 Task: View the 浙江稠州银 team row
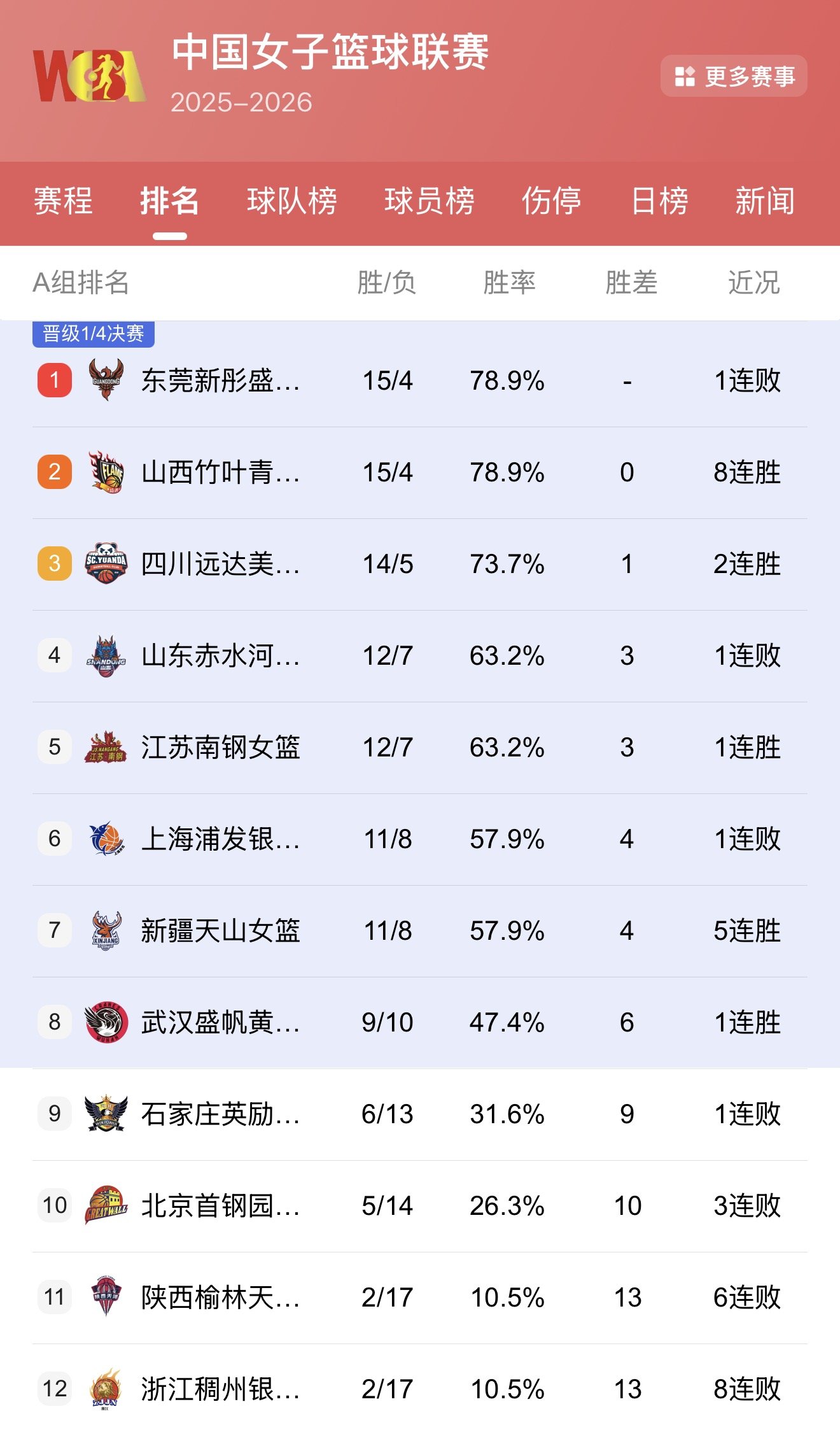point(220,1389)
